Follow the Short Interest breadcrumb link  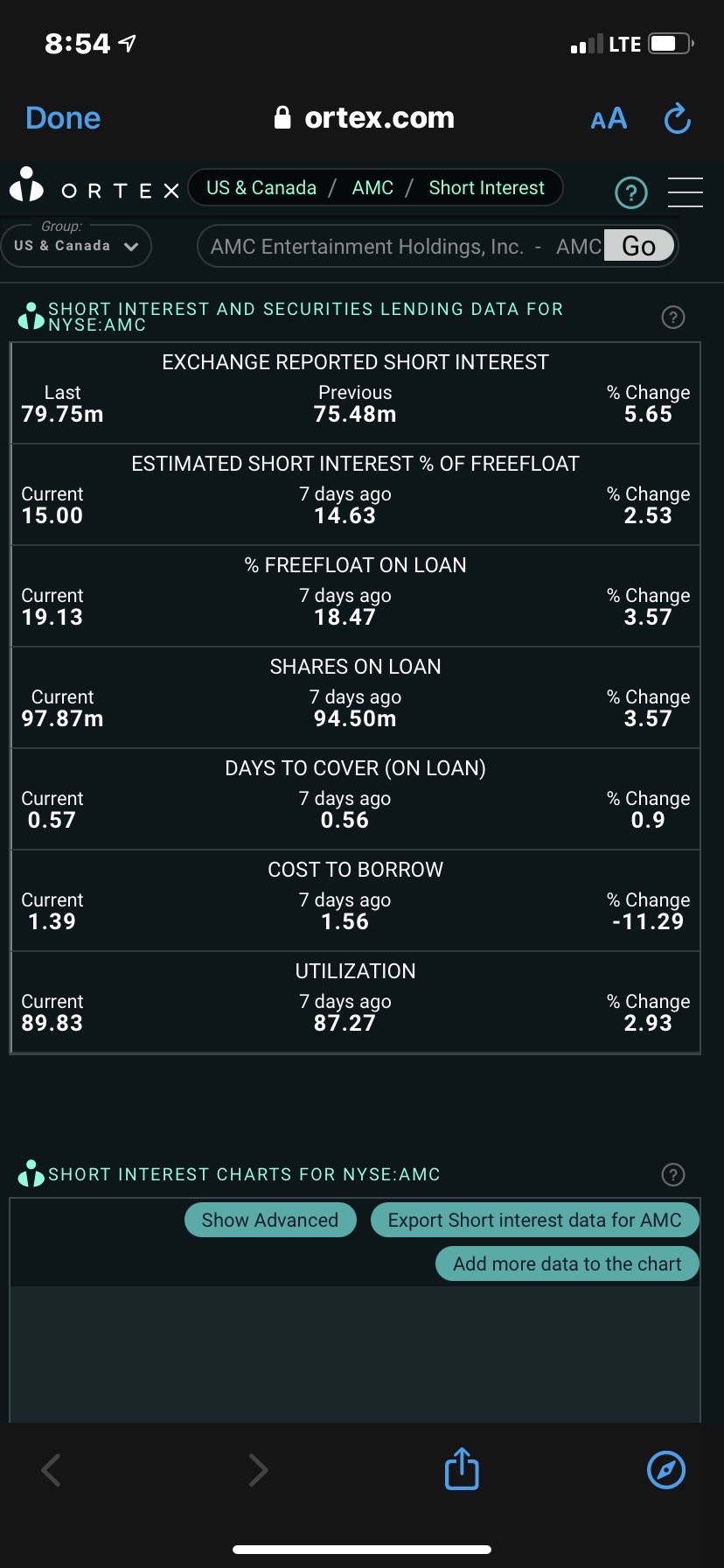tap(486, 188)
